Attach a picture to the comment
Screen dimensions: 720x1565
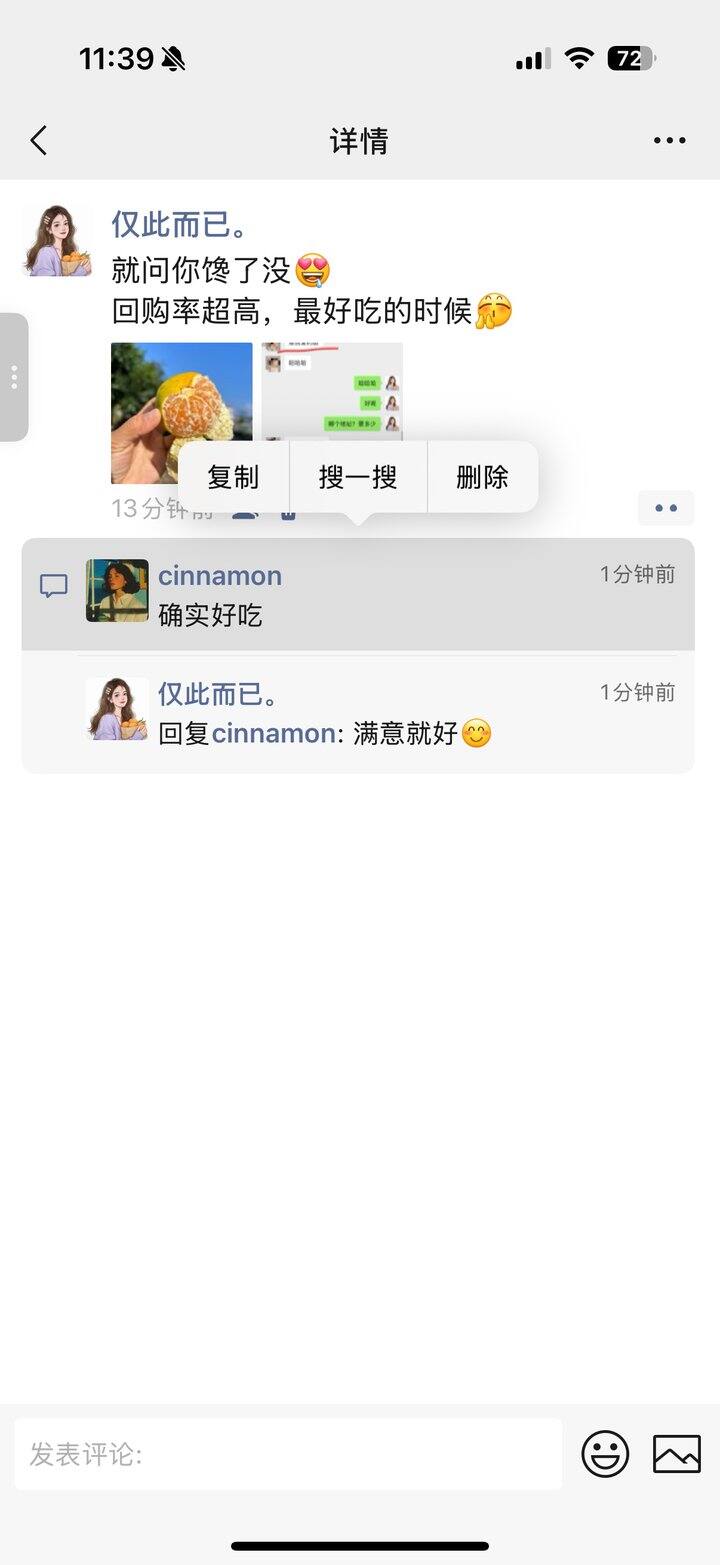tap(677, 1454)
